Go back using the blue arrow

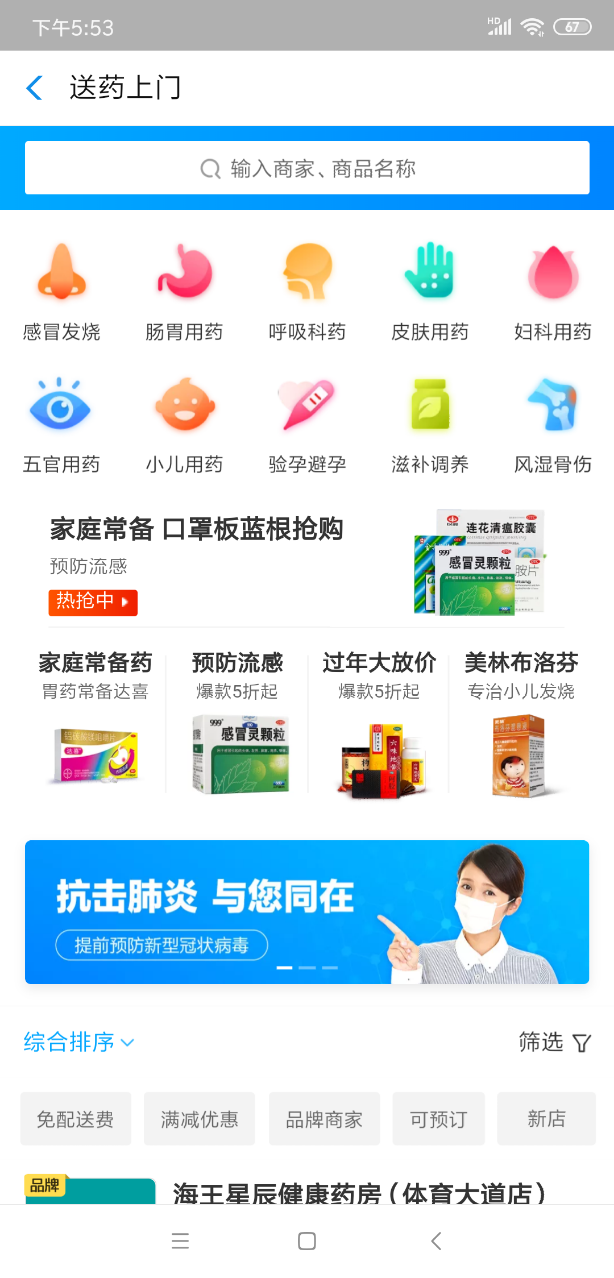click(x=34, y=88)
